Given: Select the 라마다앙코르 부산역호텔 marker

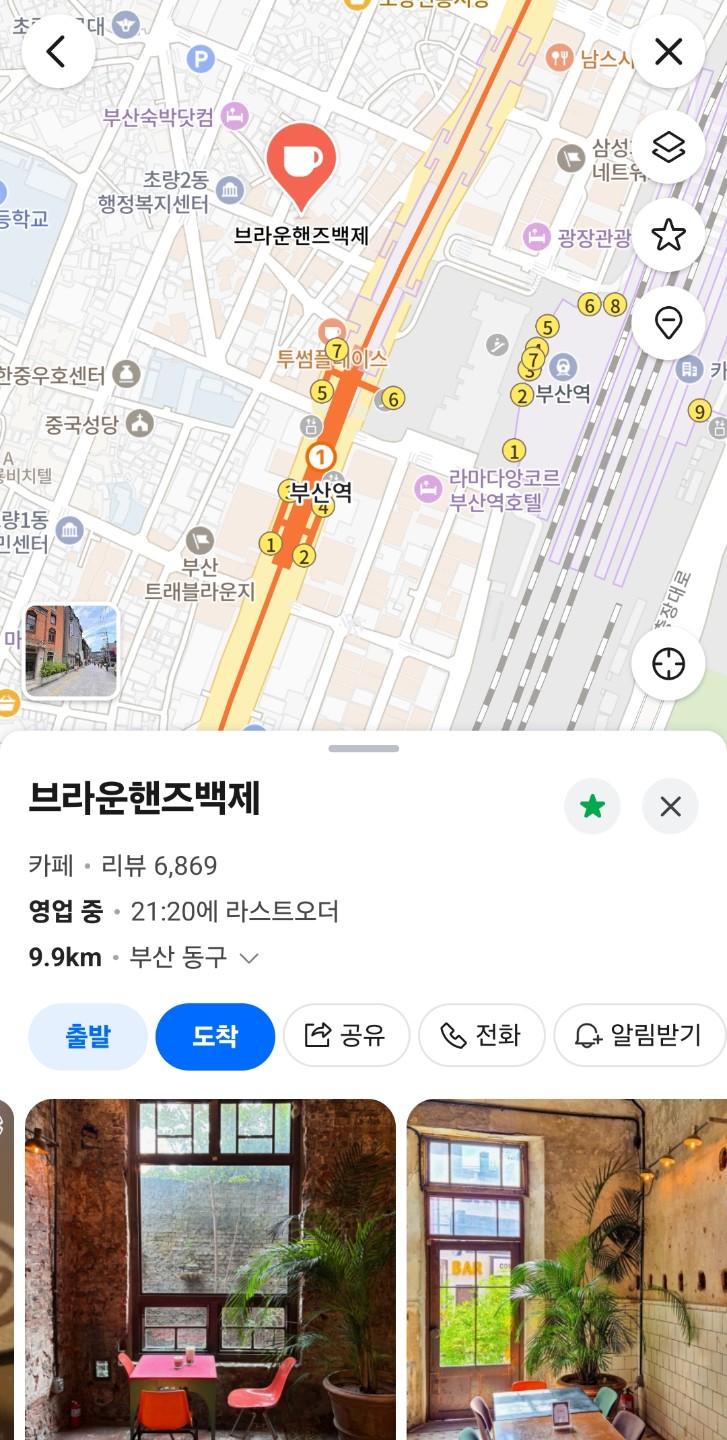Looking at the screenshot, I should (427, 490).
